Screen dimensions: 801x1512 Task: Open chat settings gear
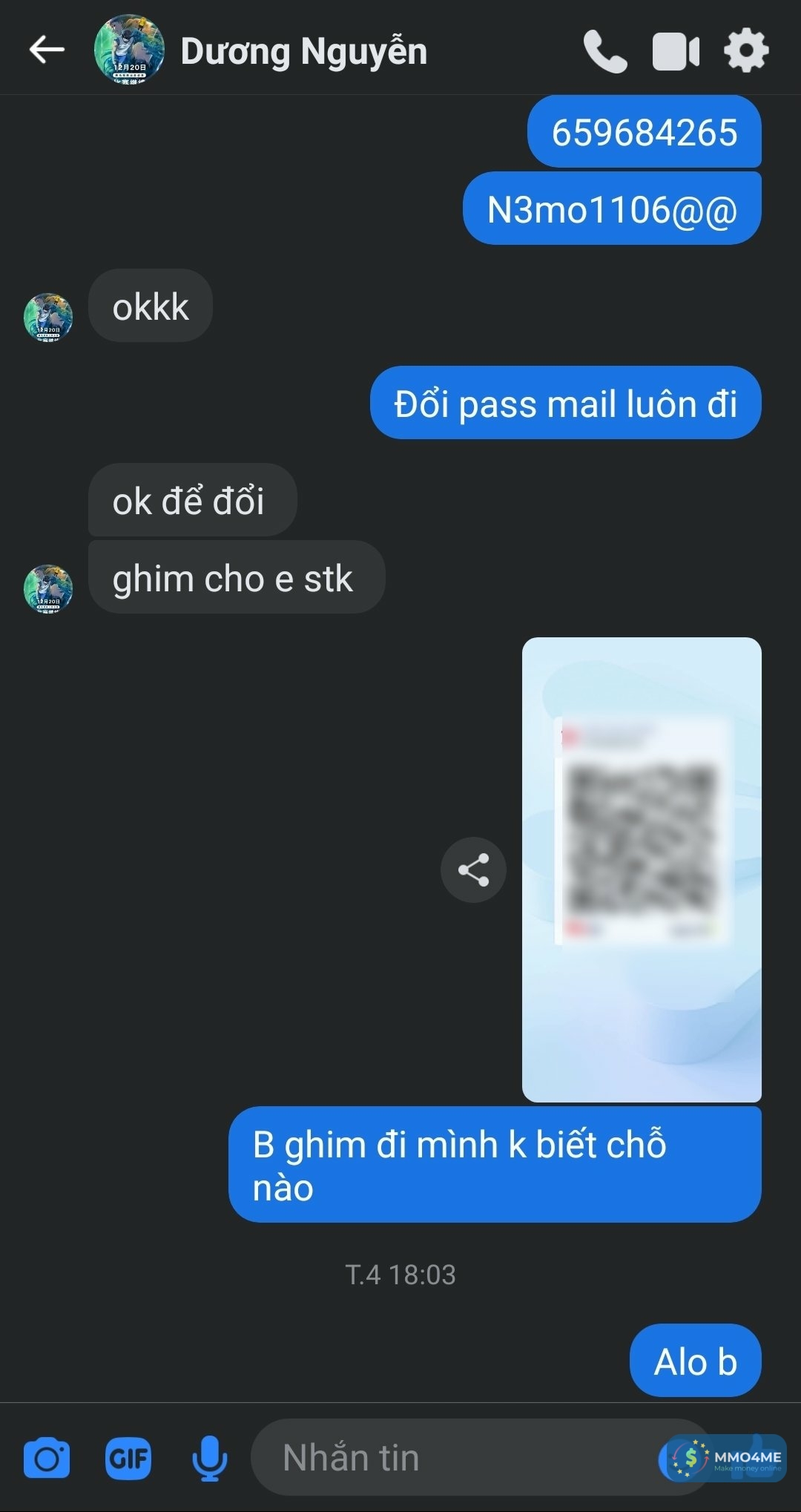tap(746, 51)
